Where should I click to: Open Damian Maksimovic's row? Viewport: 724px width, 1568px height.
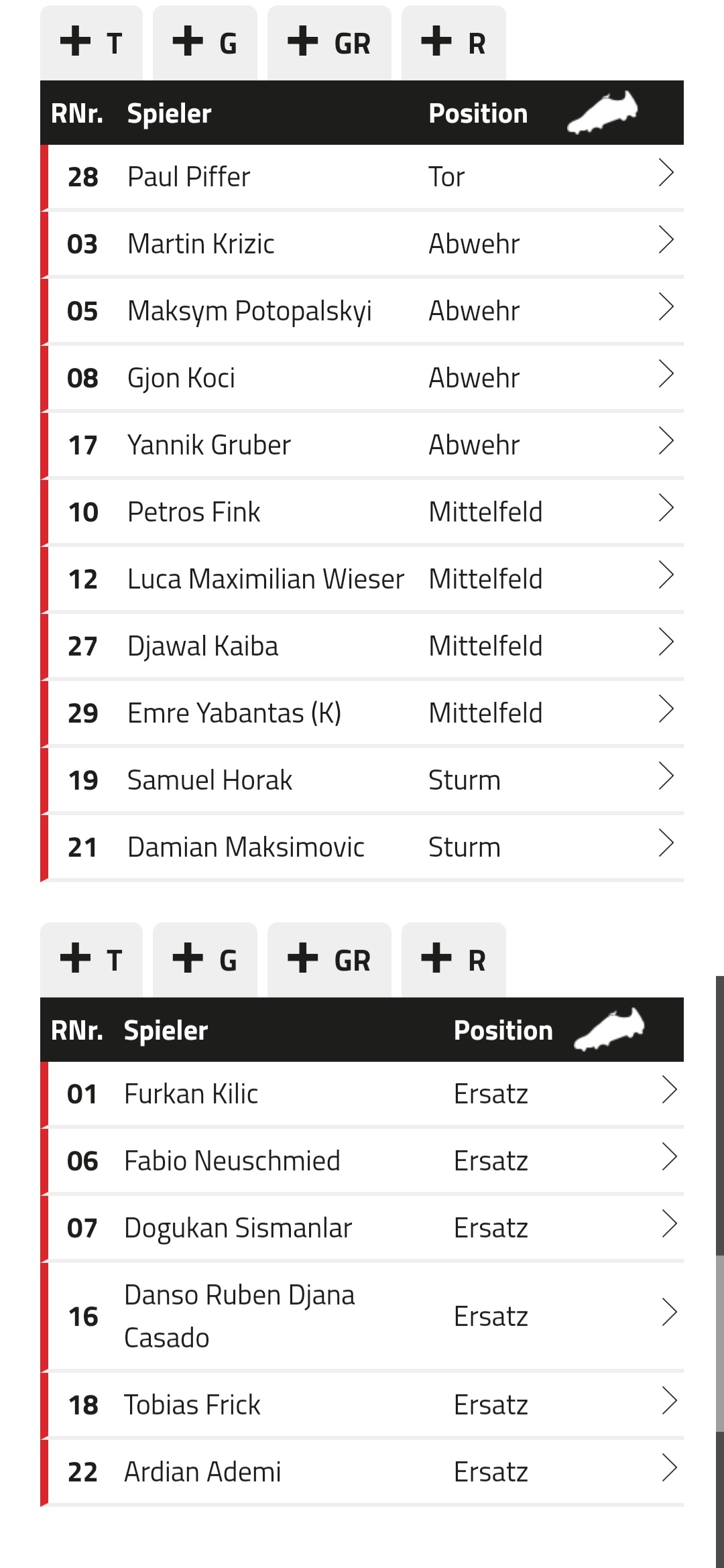coord(362,847)
